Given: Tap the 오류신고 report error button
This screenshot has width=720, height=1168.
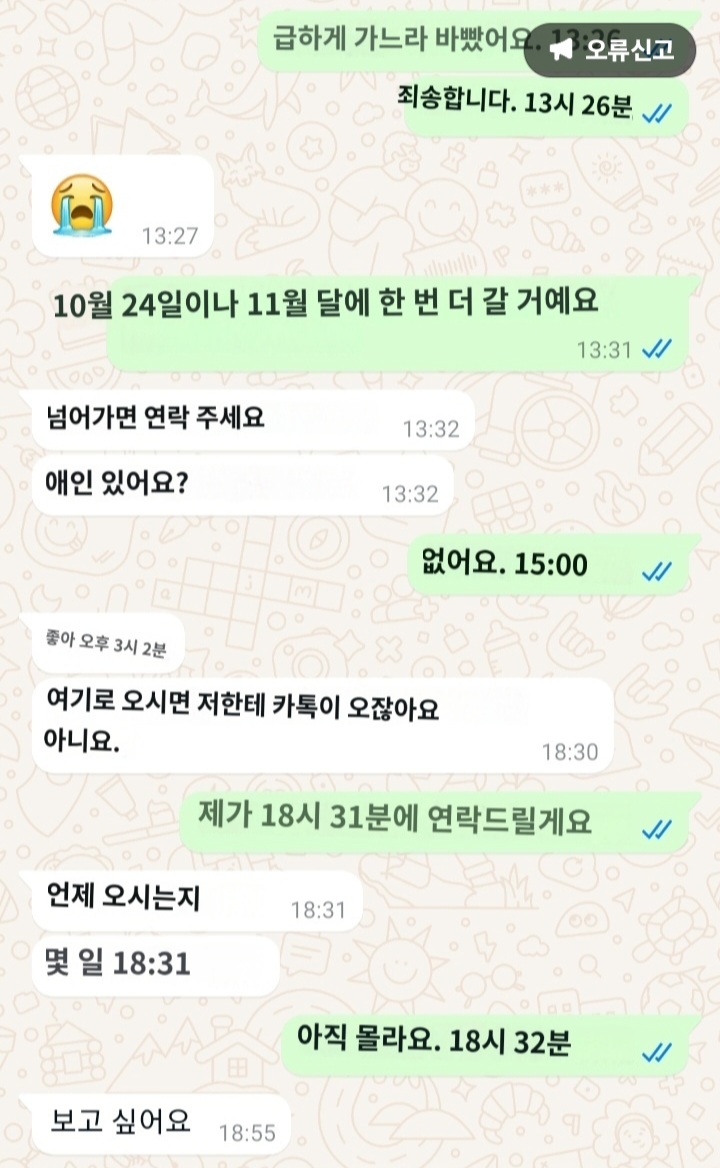Looking at the screenshot, I should click(x=610, y=49).
